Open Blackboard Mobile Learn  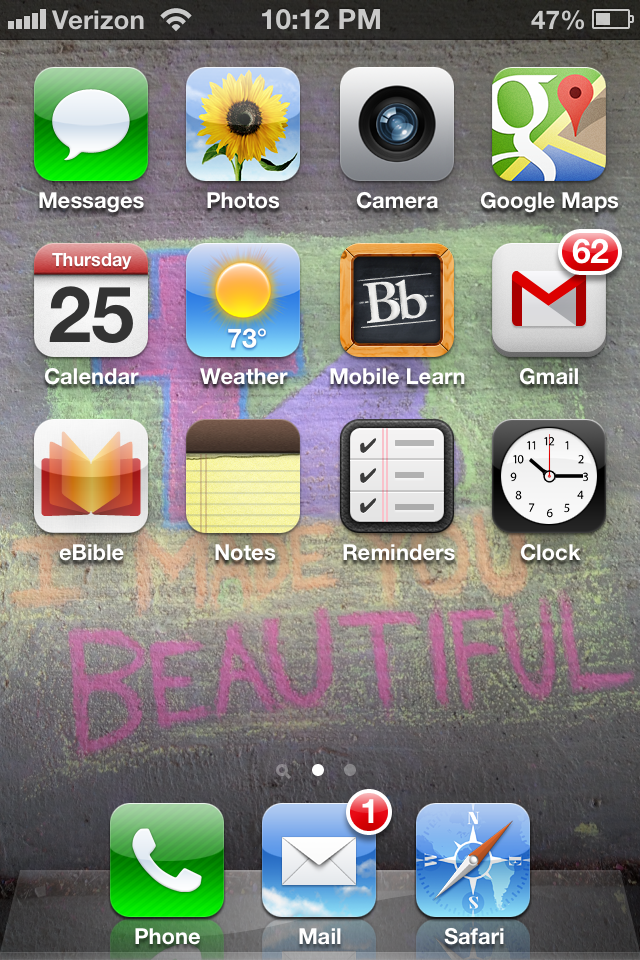coord(397,300)
